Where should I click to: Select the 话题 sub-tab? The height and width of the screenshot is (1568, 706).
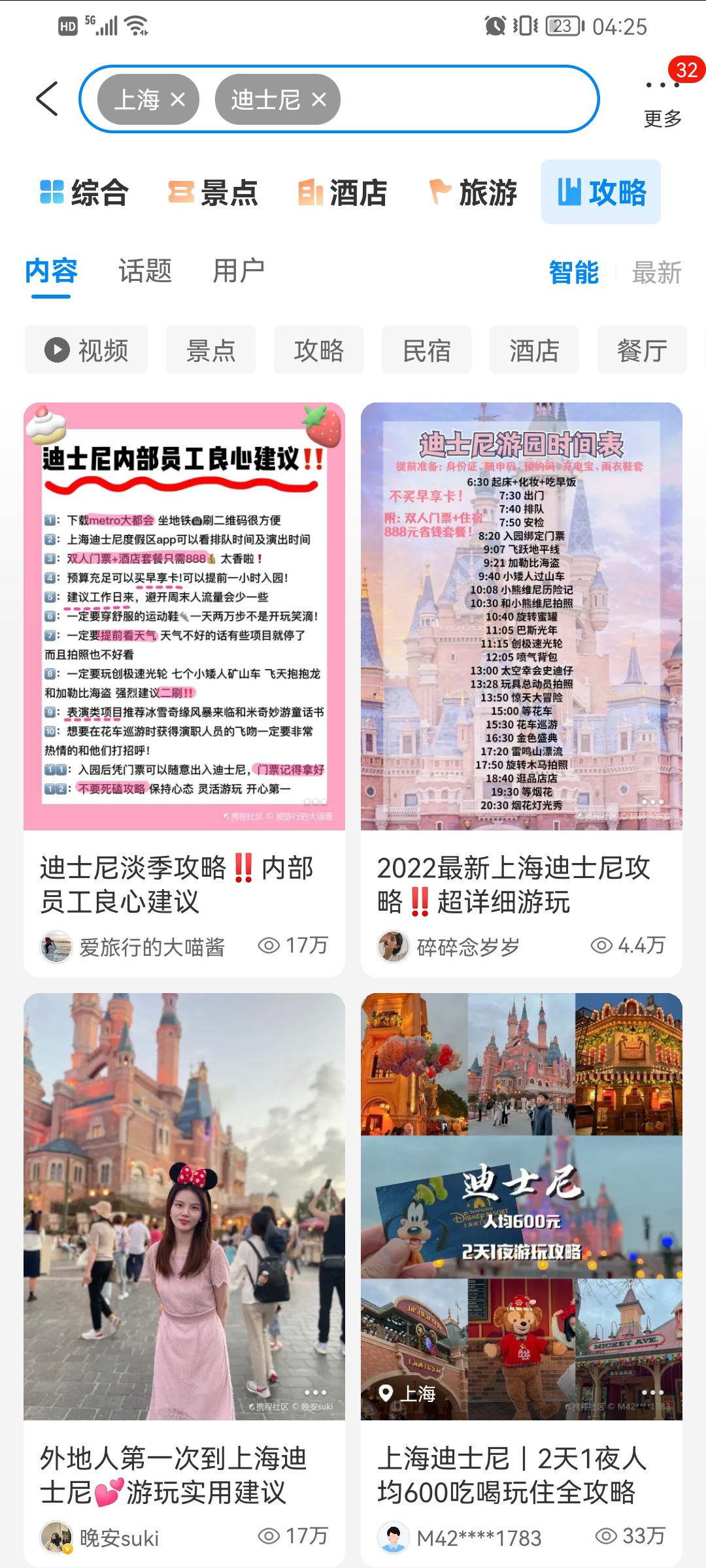[x=145, y=271]
